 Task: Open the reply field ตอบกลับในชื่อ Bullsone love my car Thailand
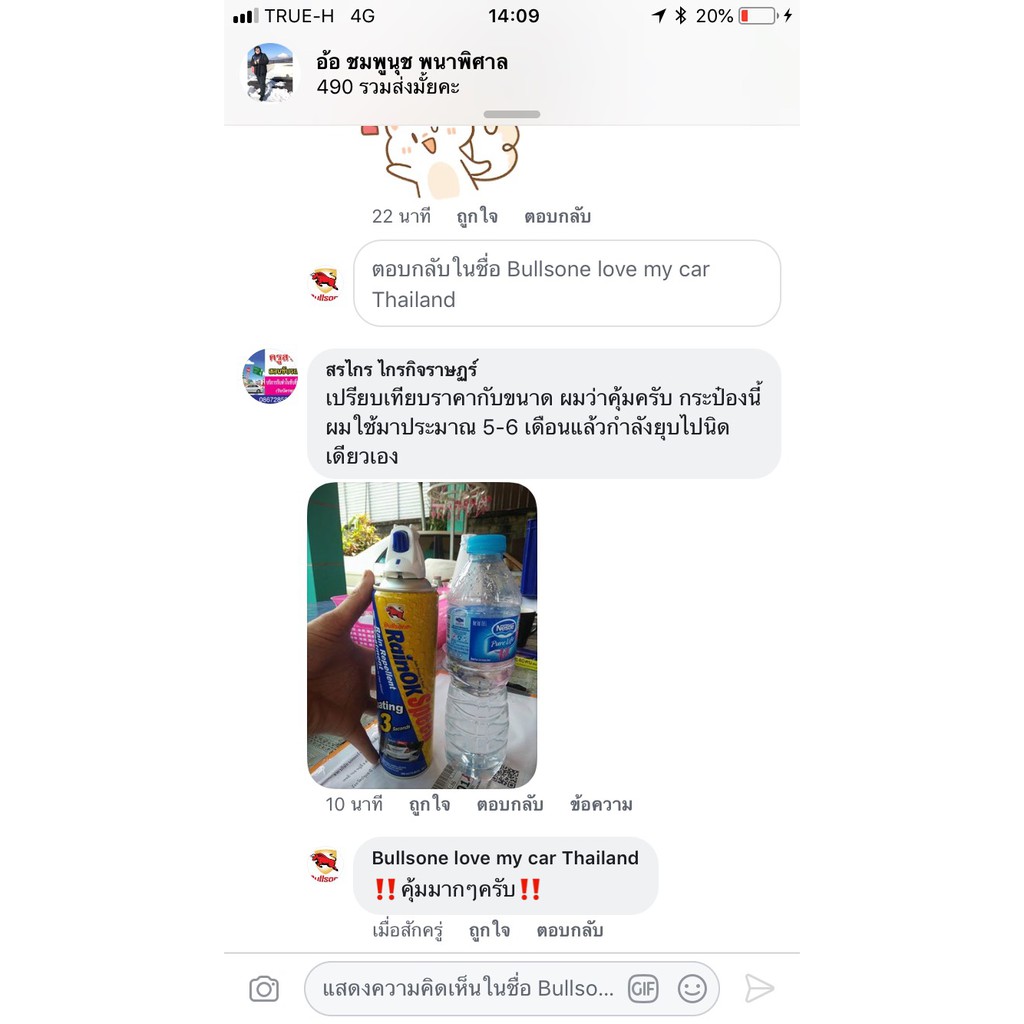tap(567, 283)
